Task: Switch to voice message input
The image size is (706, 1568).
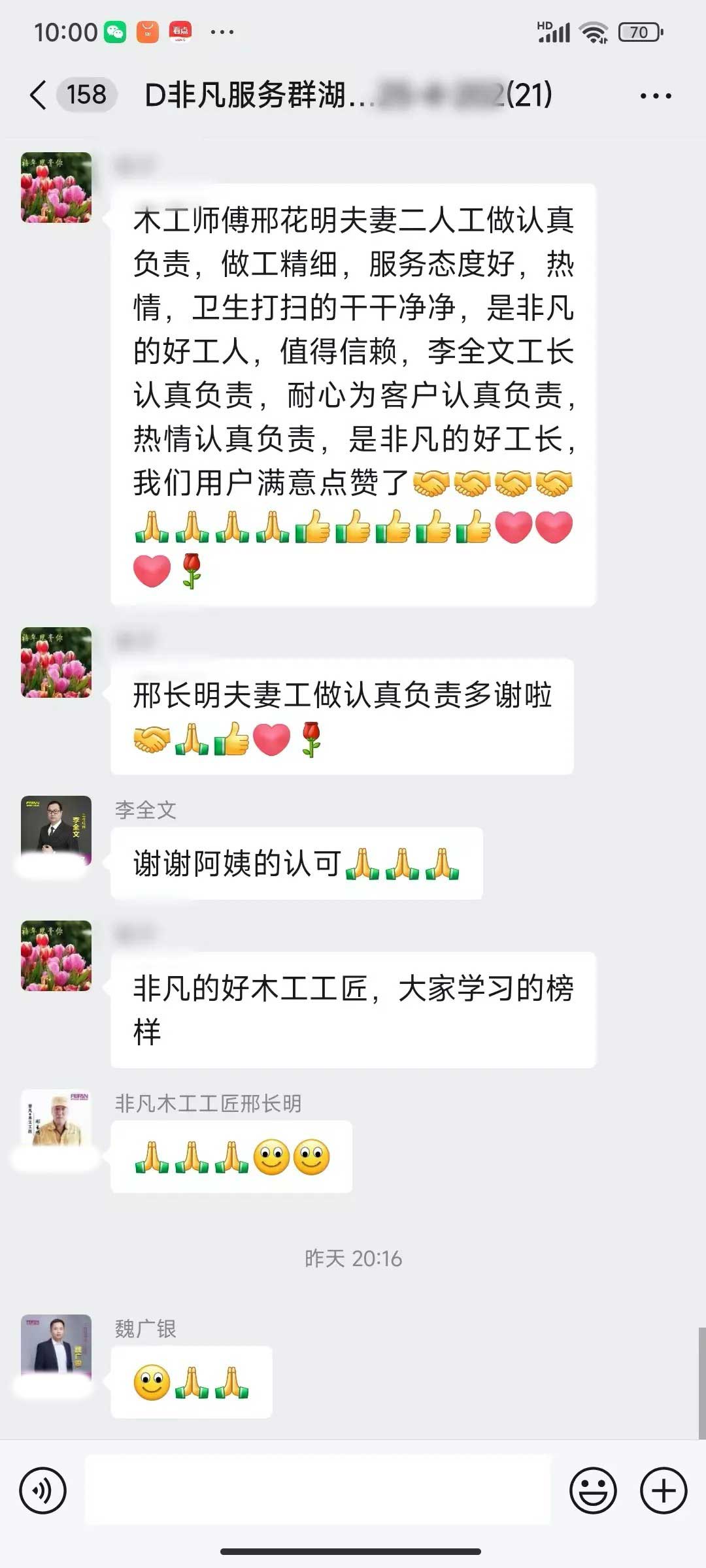Action: tap(43, 1490)
